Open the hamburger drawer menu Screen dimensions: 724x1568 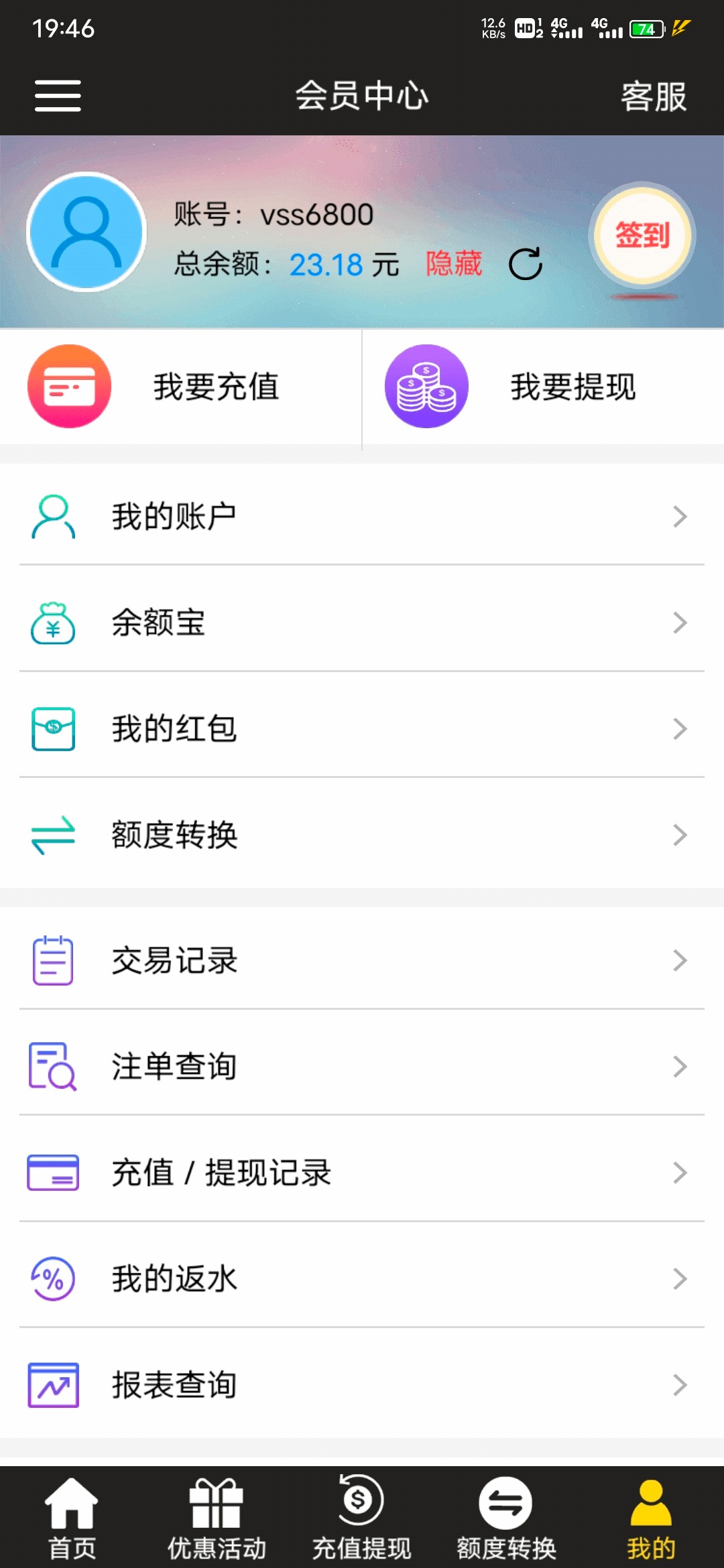point(58,96)
